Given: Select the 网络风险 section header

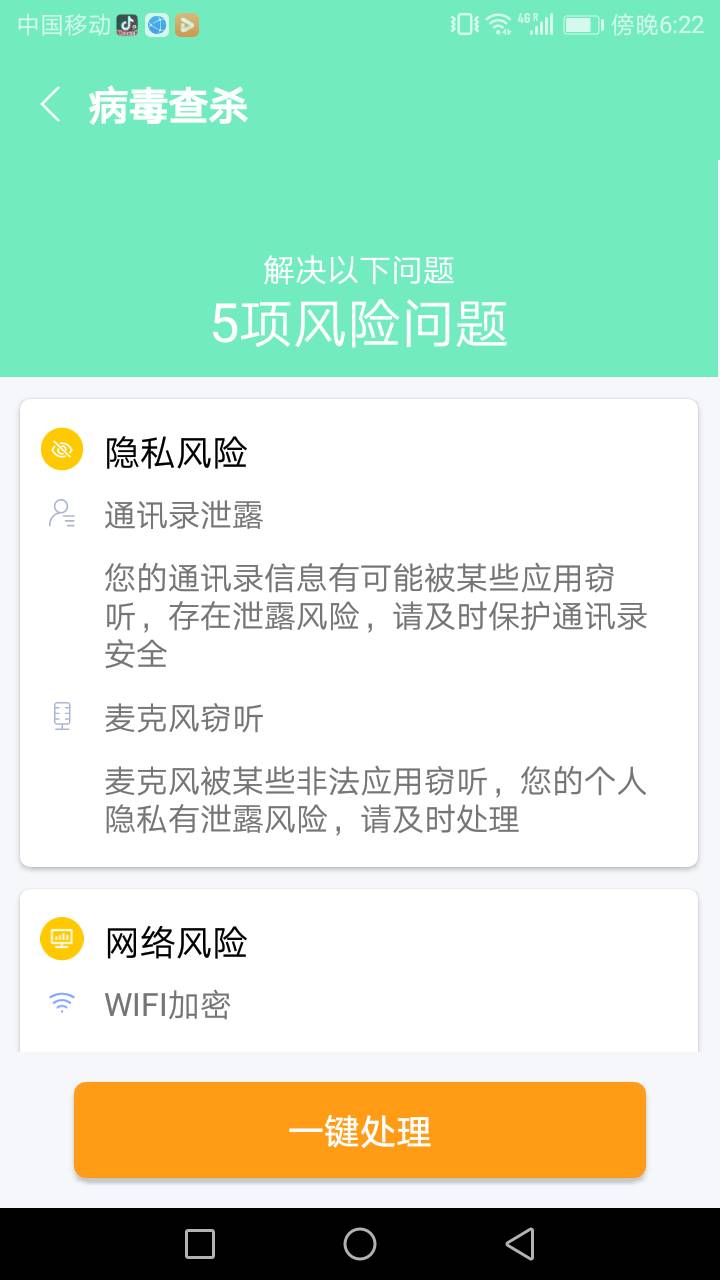Looking at the screenshot, I should pyautogui.click(x=172, y=940).
